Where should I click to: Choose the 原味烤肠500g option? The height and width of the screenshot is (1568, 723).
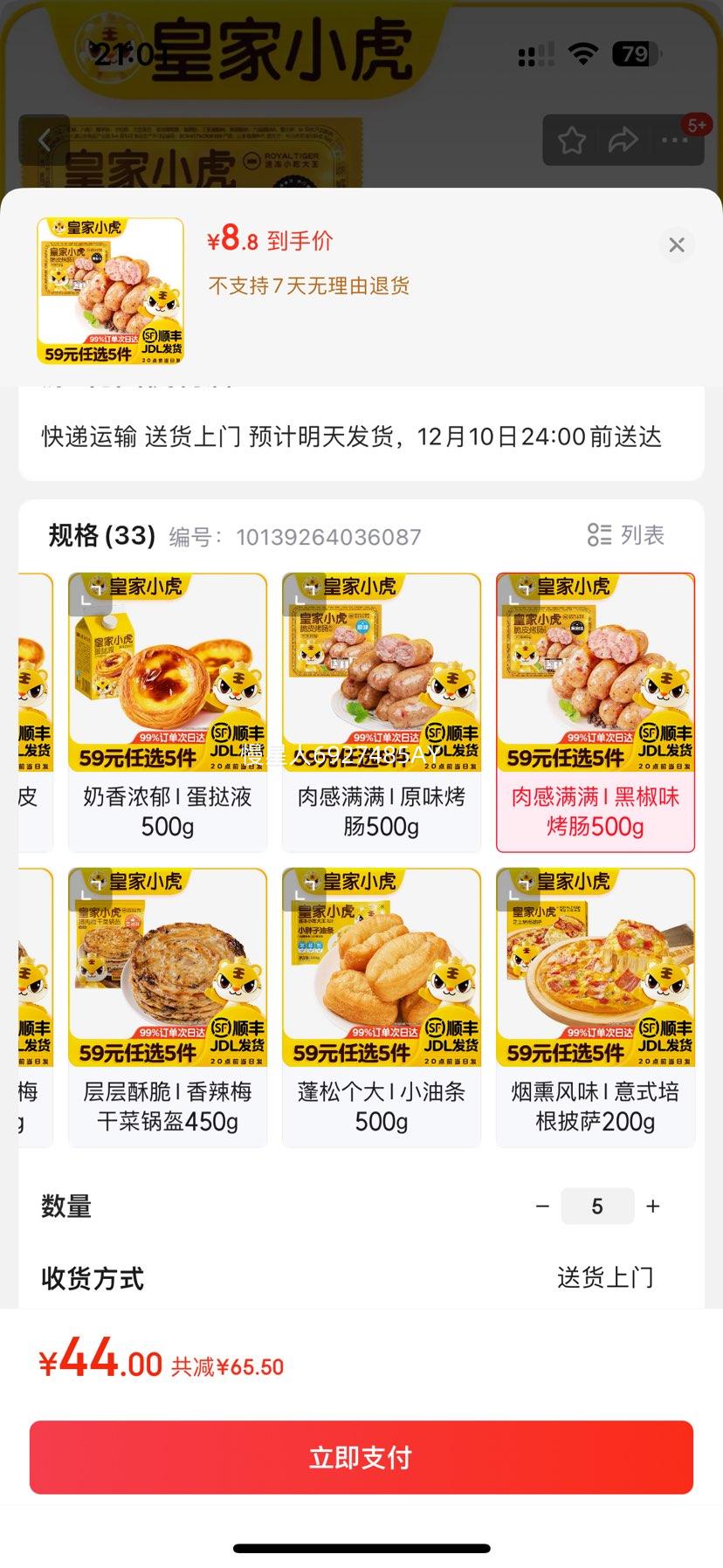tap(382, 712)
